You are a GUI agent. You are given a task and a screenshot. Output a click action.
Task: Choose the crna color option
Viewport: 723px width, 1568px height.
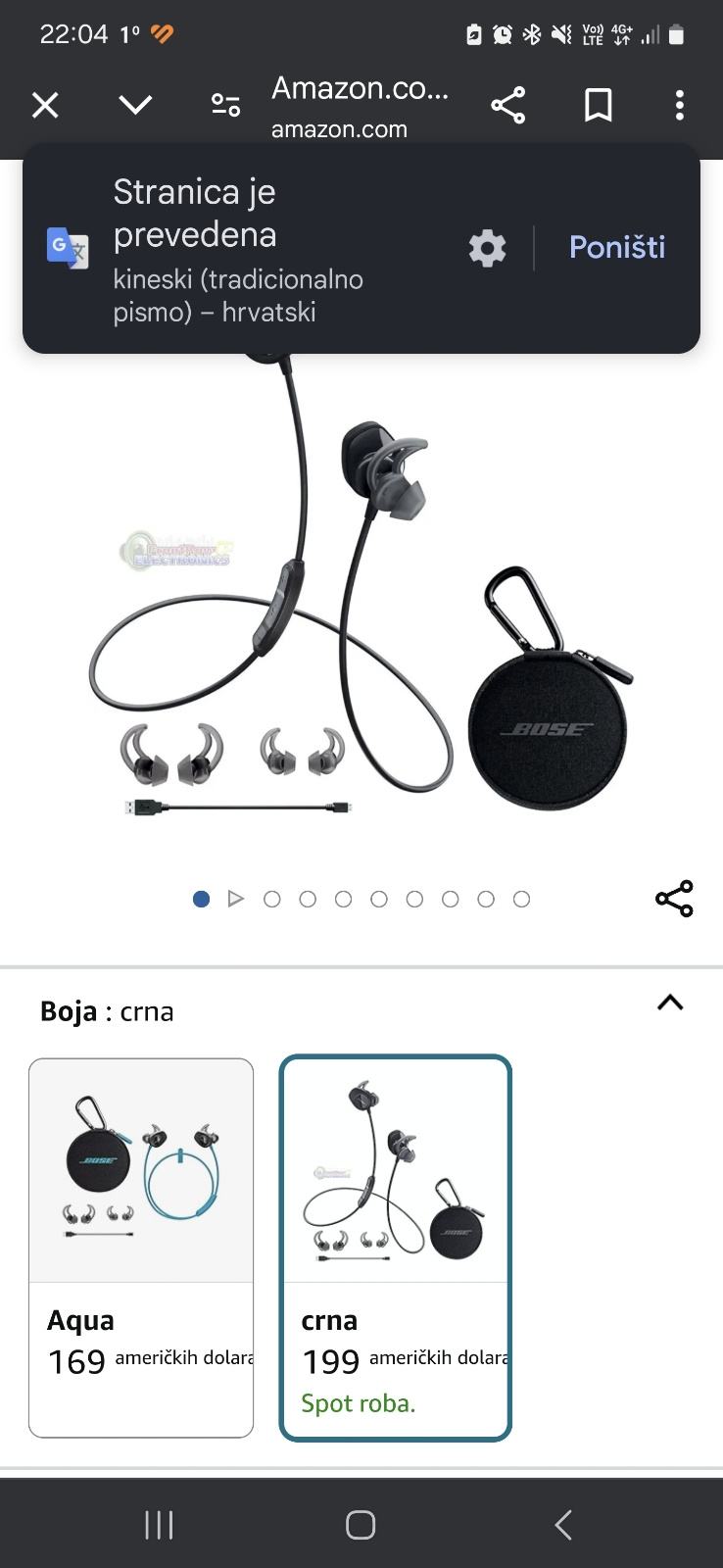click(395, 1247)
